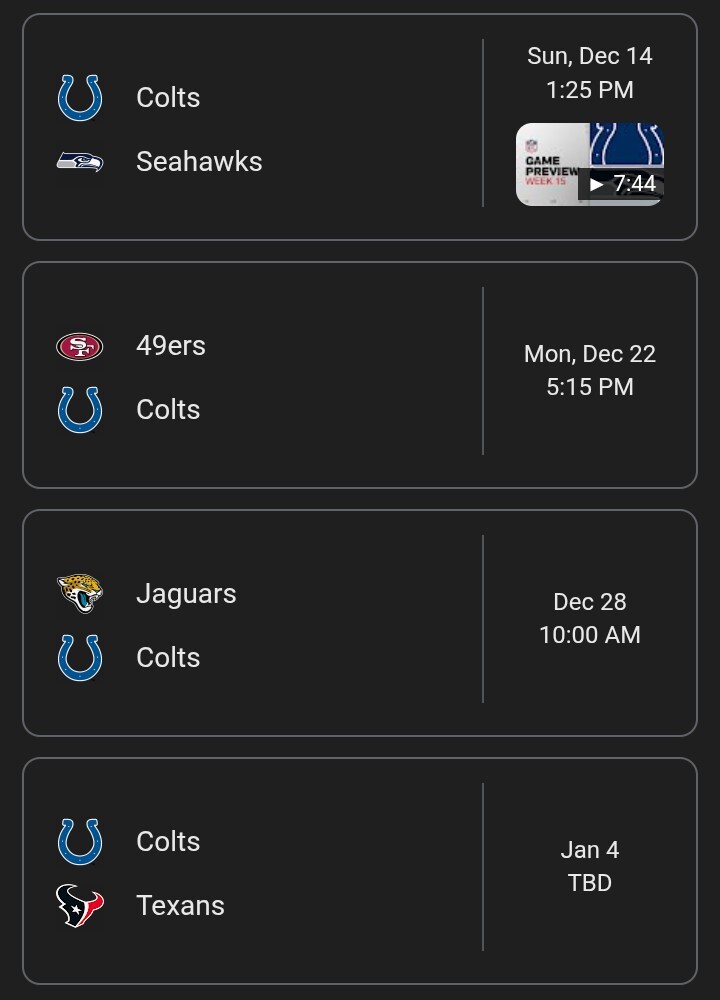720x1000 pixels.
Task: View the Jaguars vs Colts Dec 28 matchup
Action: tap(360, 623)
